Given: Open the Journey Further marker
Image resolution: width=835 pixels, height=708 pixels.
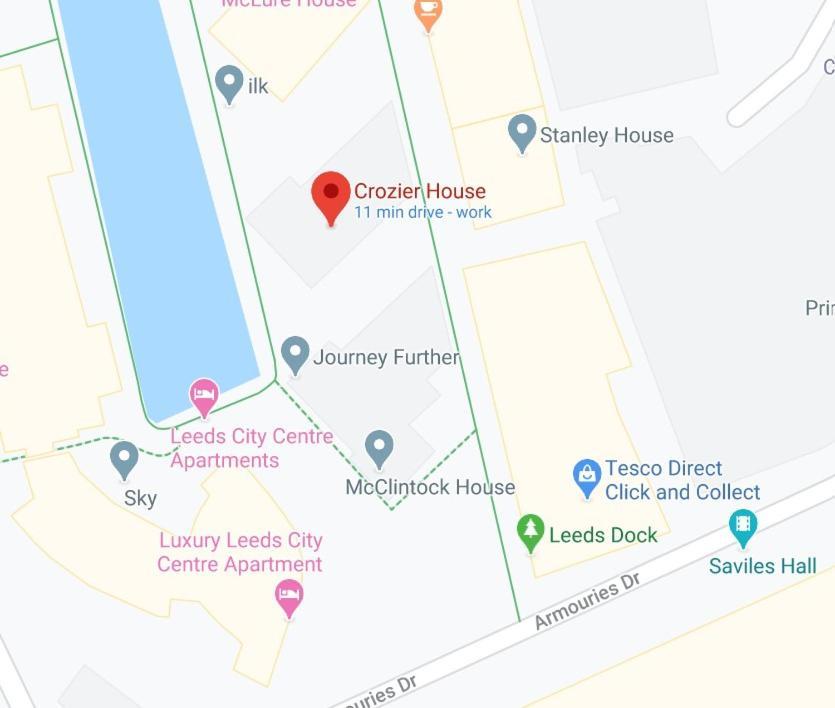Looking at the screenshot, I should click(294, 353).
